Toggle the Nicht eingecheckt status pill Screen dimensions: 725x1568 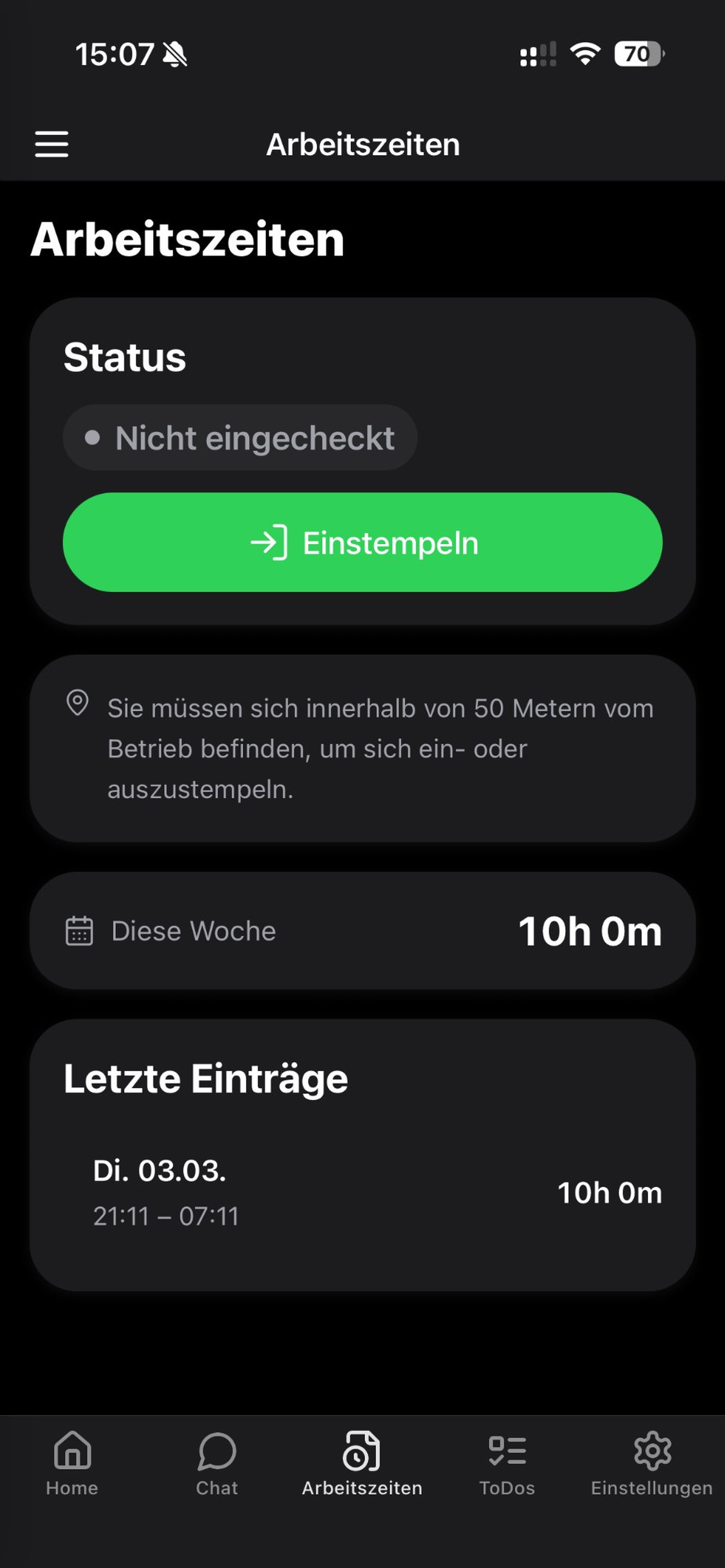(239, 437)
